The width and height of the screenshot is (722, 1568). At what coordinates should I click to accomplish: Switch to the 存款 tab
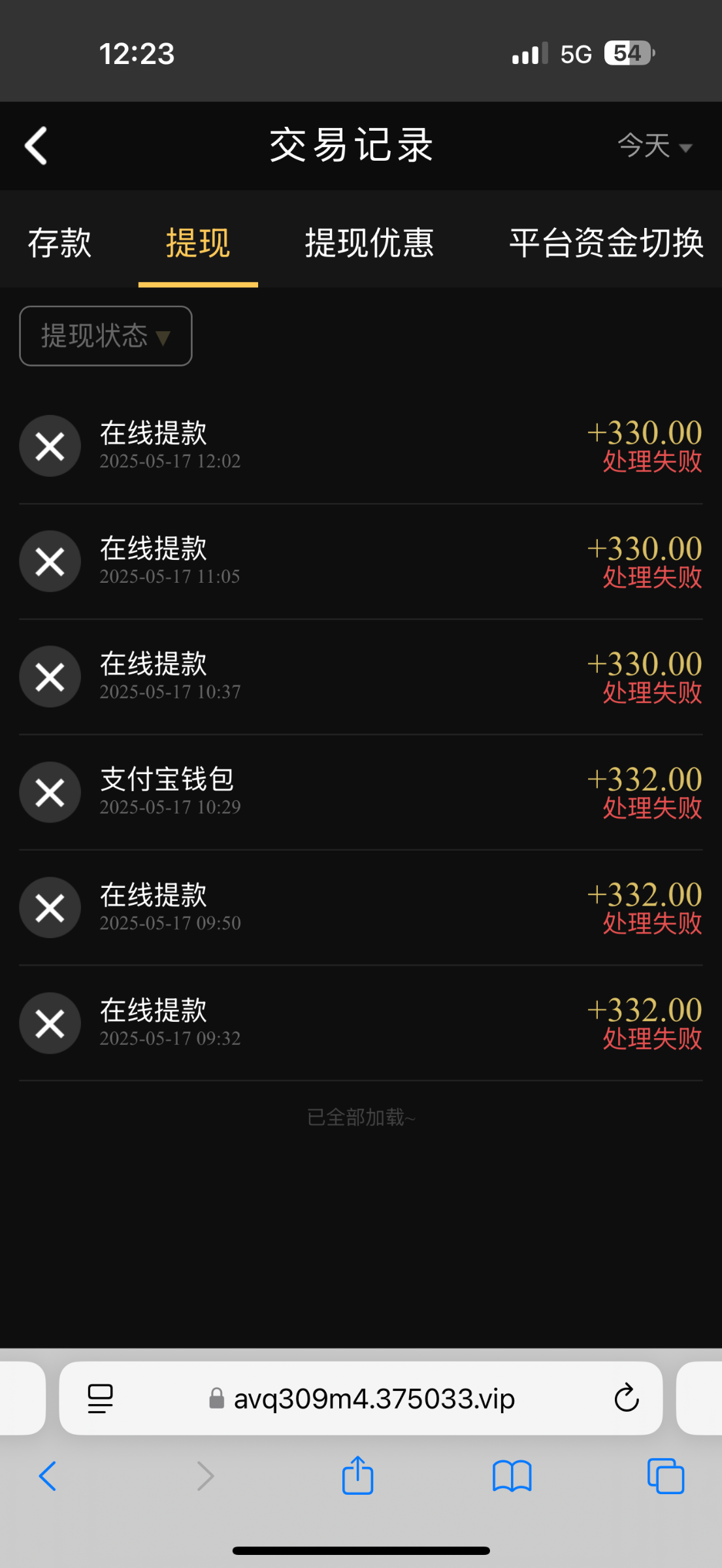tap(59, 243)
